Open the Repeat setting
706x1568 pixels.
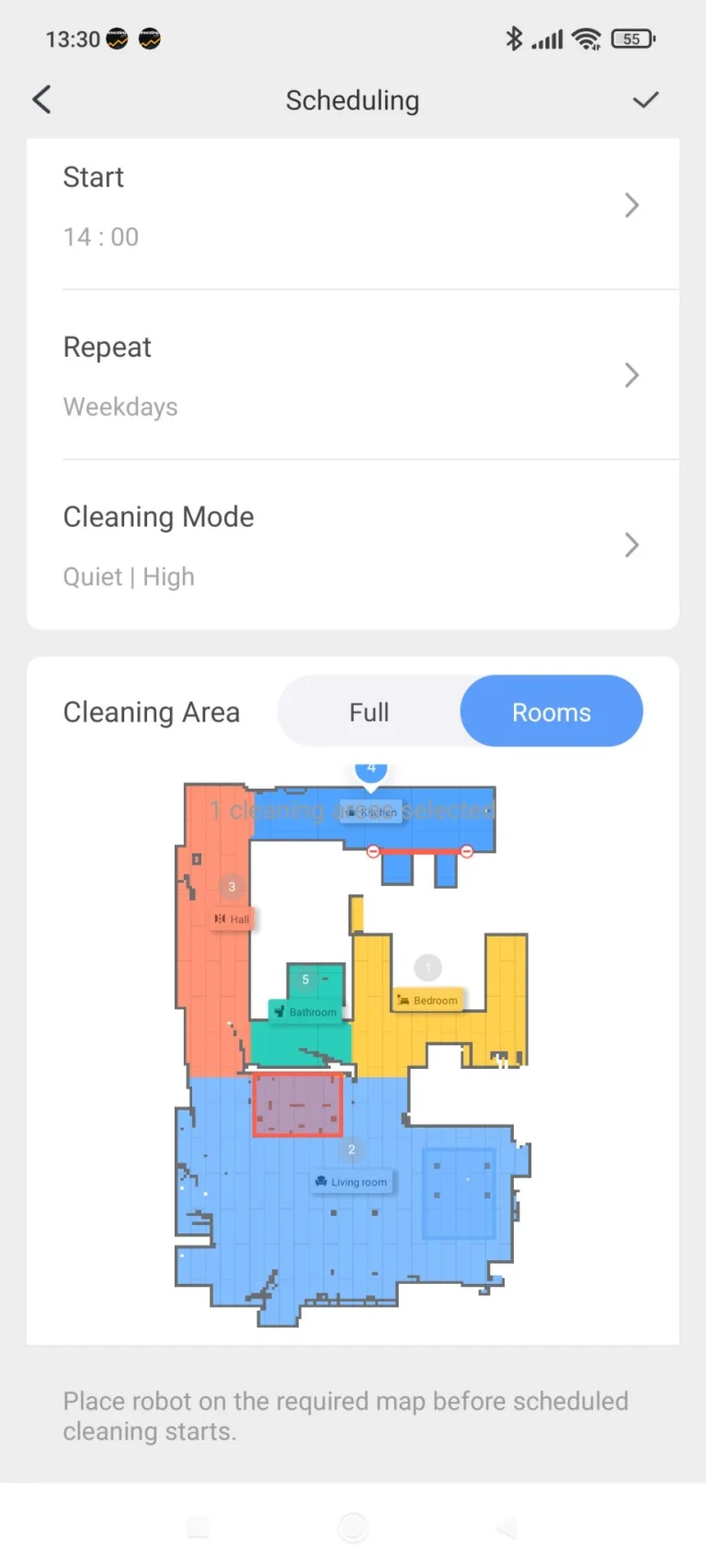pyautogui.click(x=353, y=375)
